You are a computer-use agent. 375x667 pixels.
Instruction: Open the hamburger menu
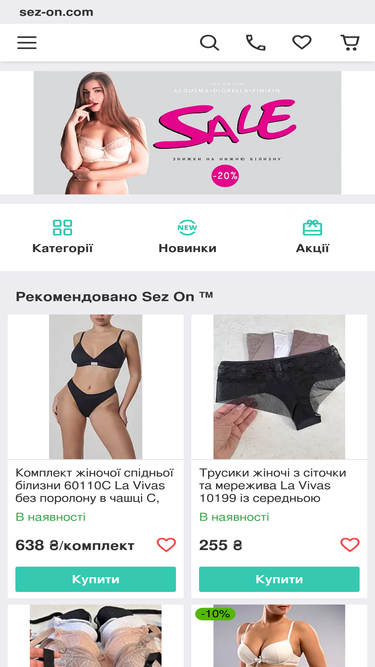coord(27,43)
